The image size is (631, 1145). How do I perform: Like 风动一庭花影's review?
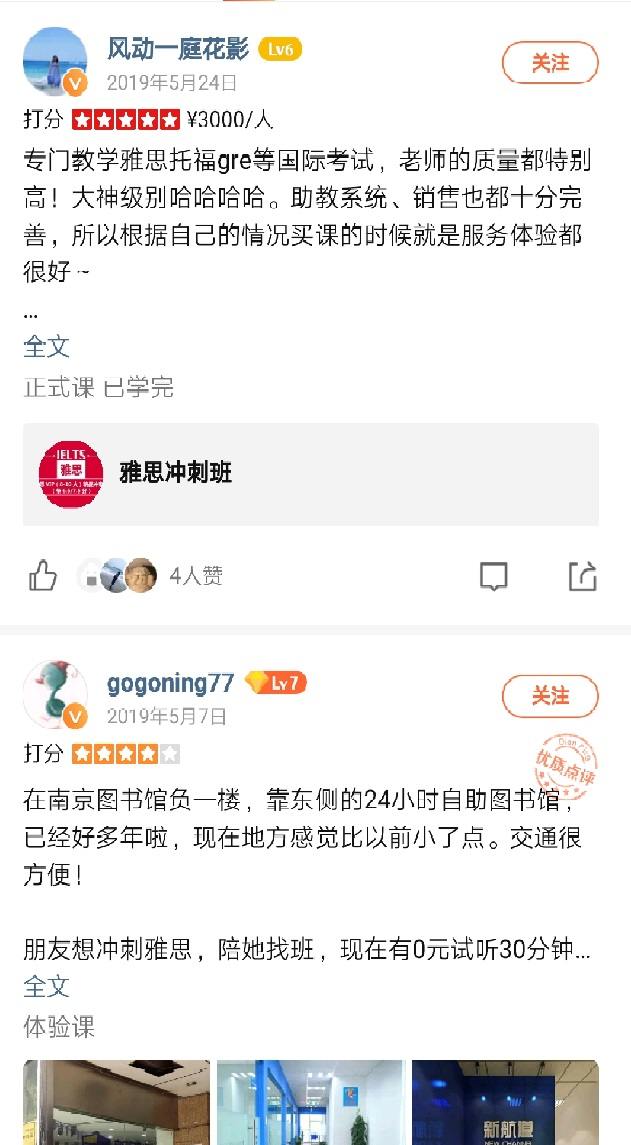43,575
